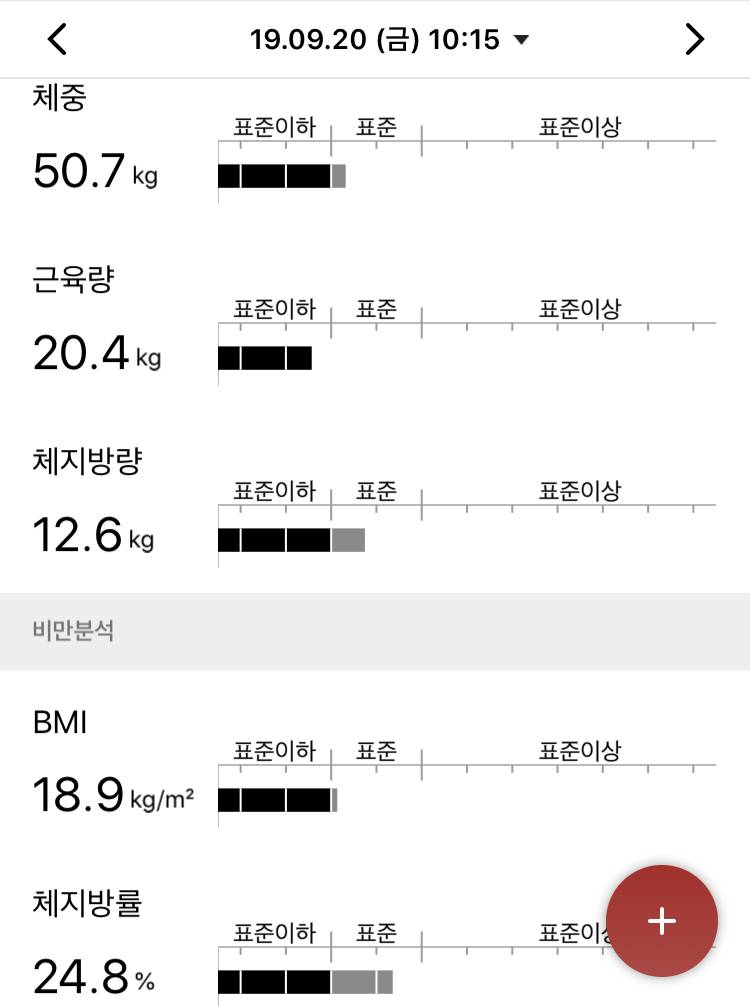Go to the previous measurement record
This screenshot has width=750, height=1006.
click(x=57, y=39)
